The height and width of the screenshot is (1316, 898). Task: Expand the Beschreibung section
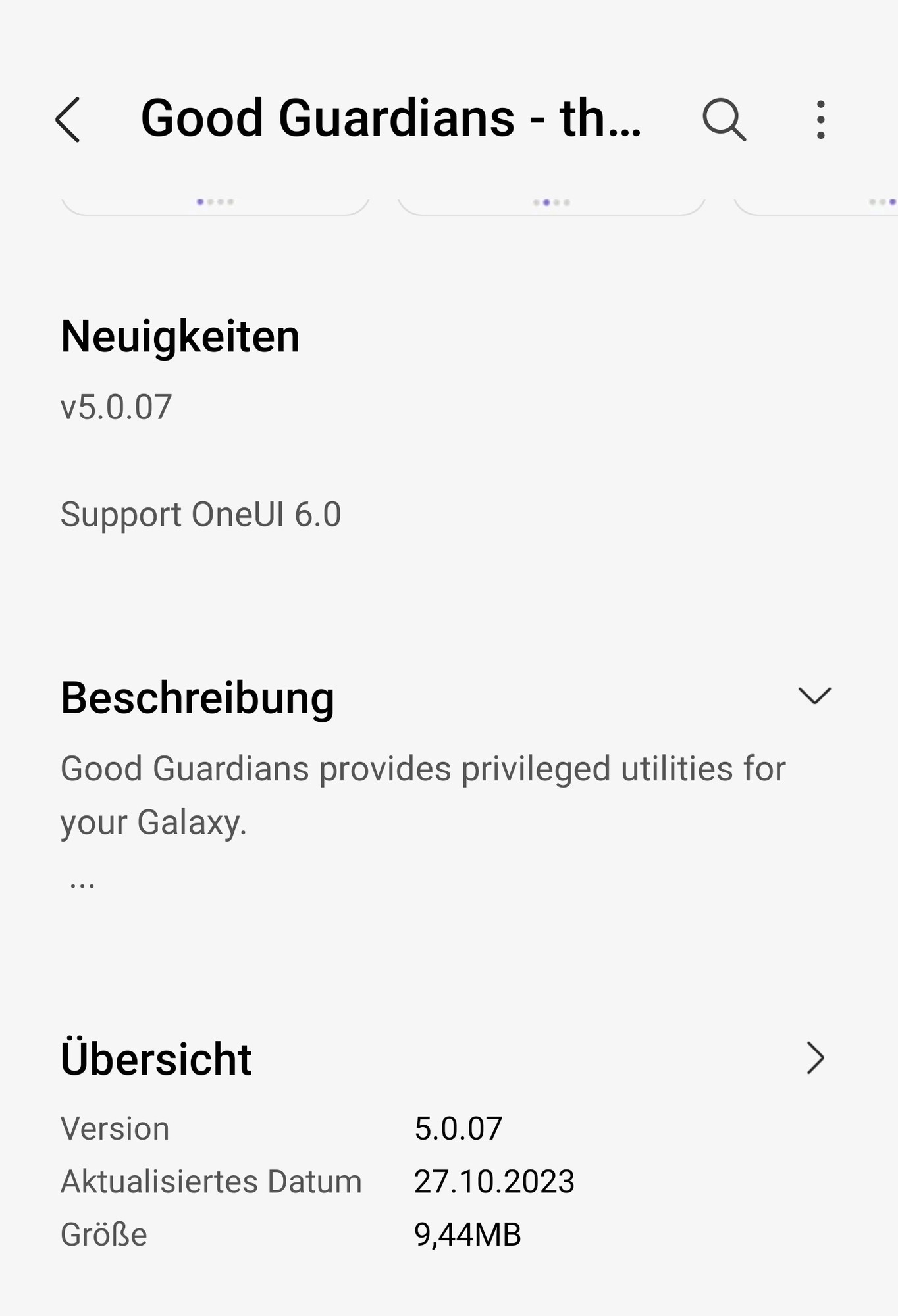pos(814,696)
